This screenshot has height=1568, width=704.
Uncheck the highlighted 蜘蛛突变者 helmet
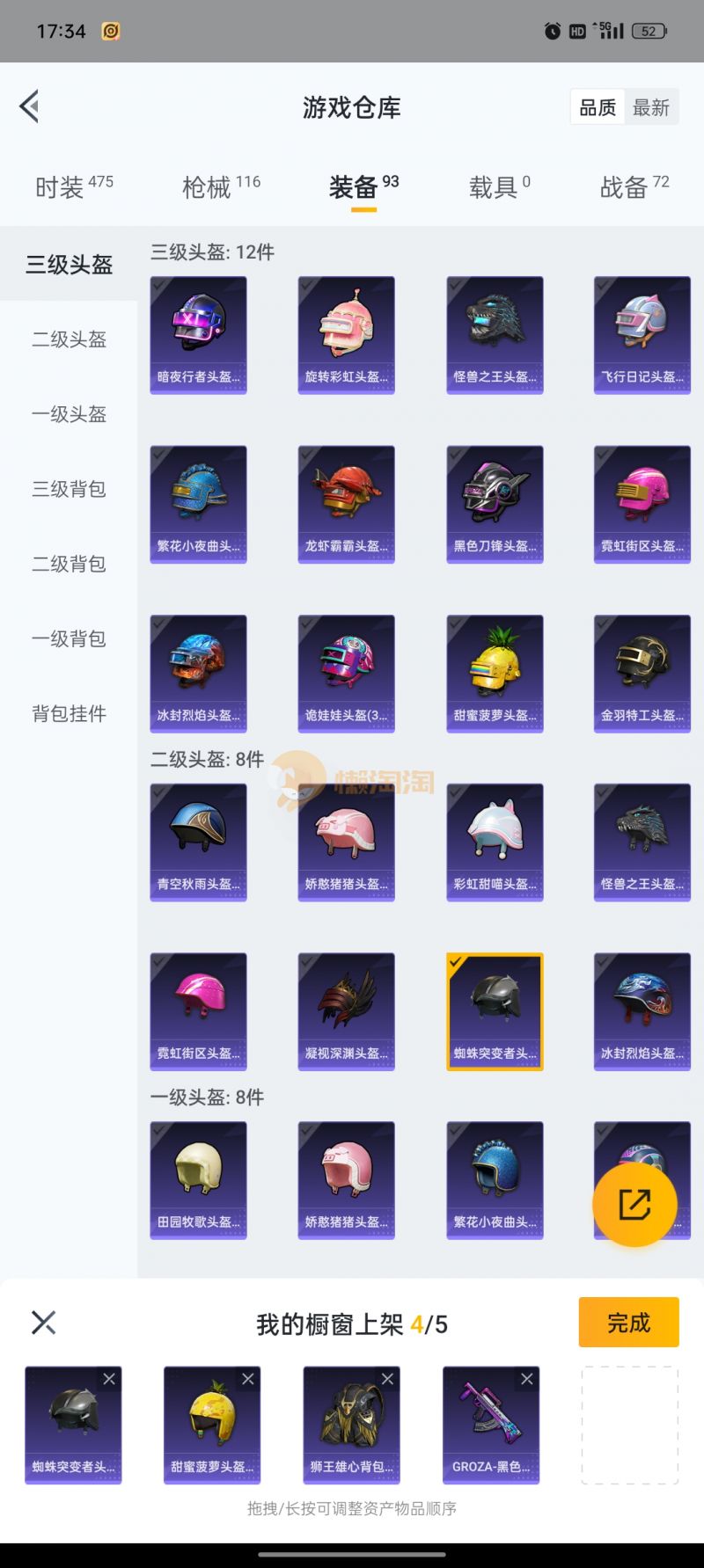[495, 1010]
